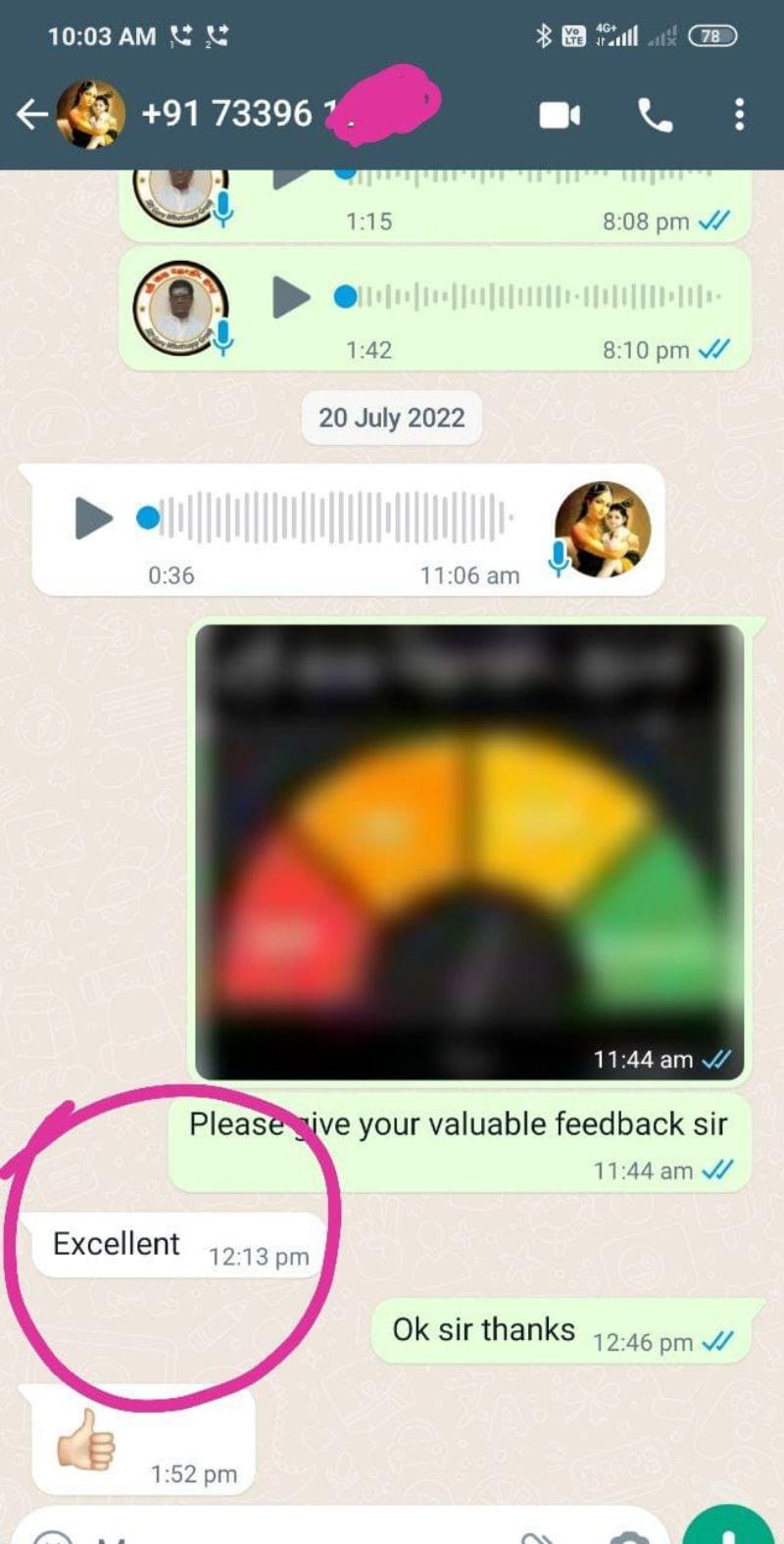This screenshot has height=1544, width=784.
Task: Go back to the chat list
Action: [31, 115]
